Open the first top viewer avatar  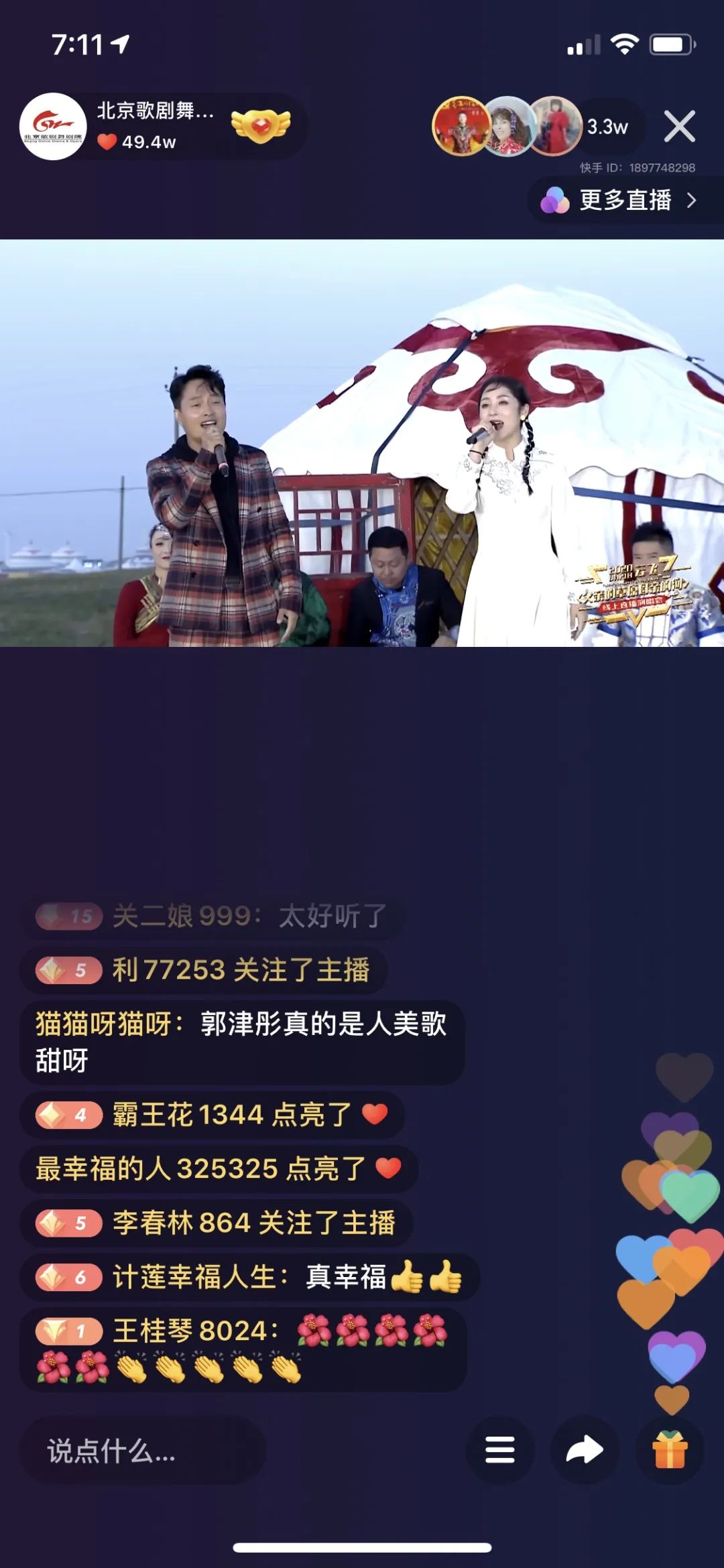461,126
